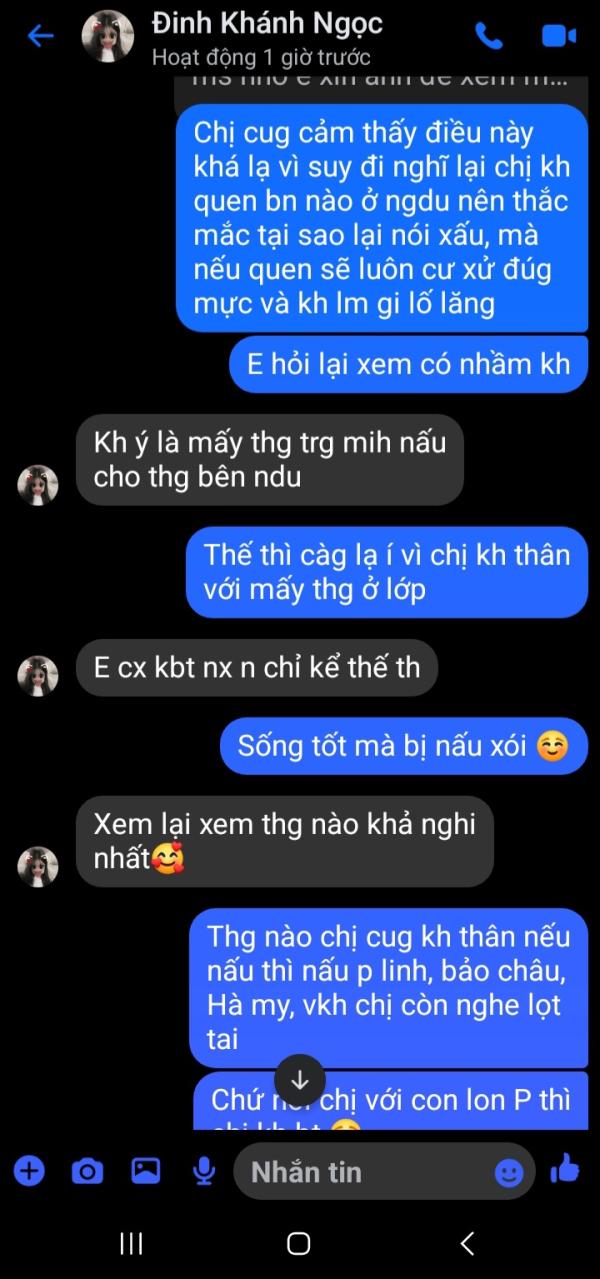This screenshot has height=1279, width=600.
Task: Start a video call with Đinh Khánh Ngọc
Action: click(x=559, y=37)
